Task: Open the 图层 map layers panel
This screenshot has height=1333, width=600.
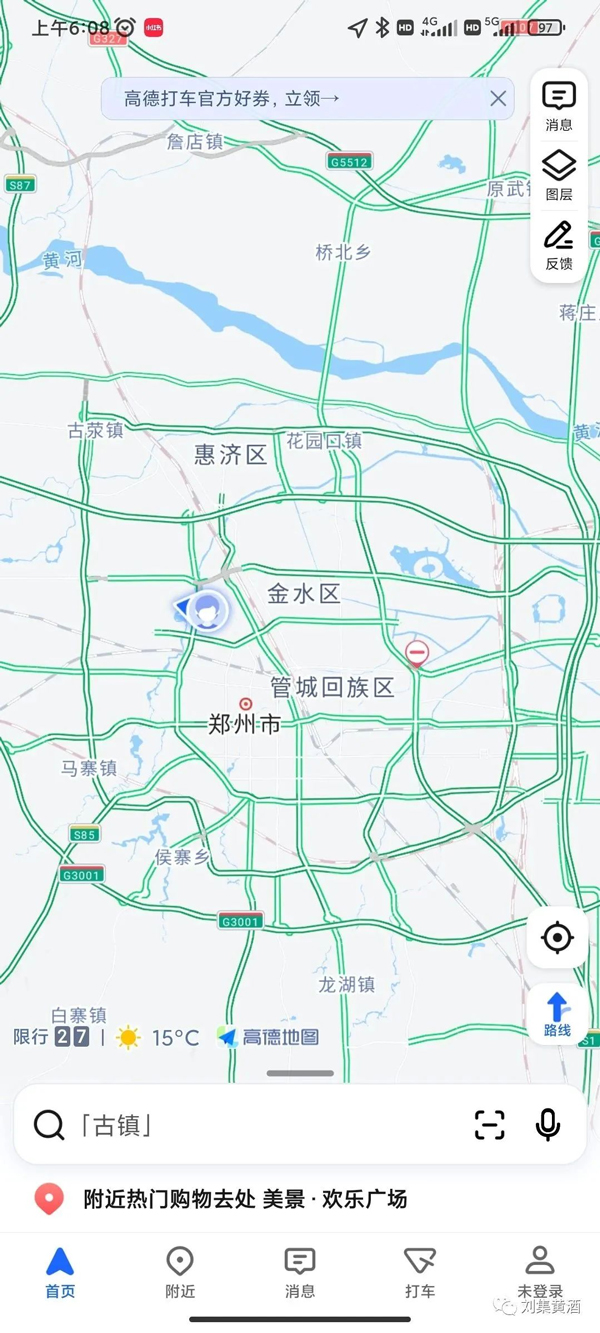Action: (559, 175)
